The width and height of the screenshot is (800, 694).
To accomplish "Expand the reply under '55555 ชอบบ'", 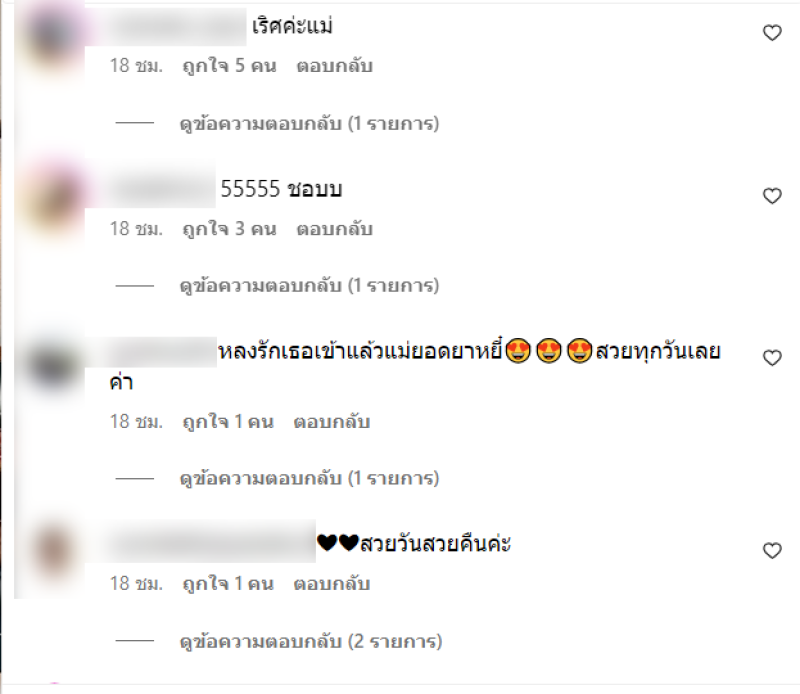I will [x=309, y=286].
